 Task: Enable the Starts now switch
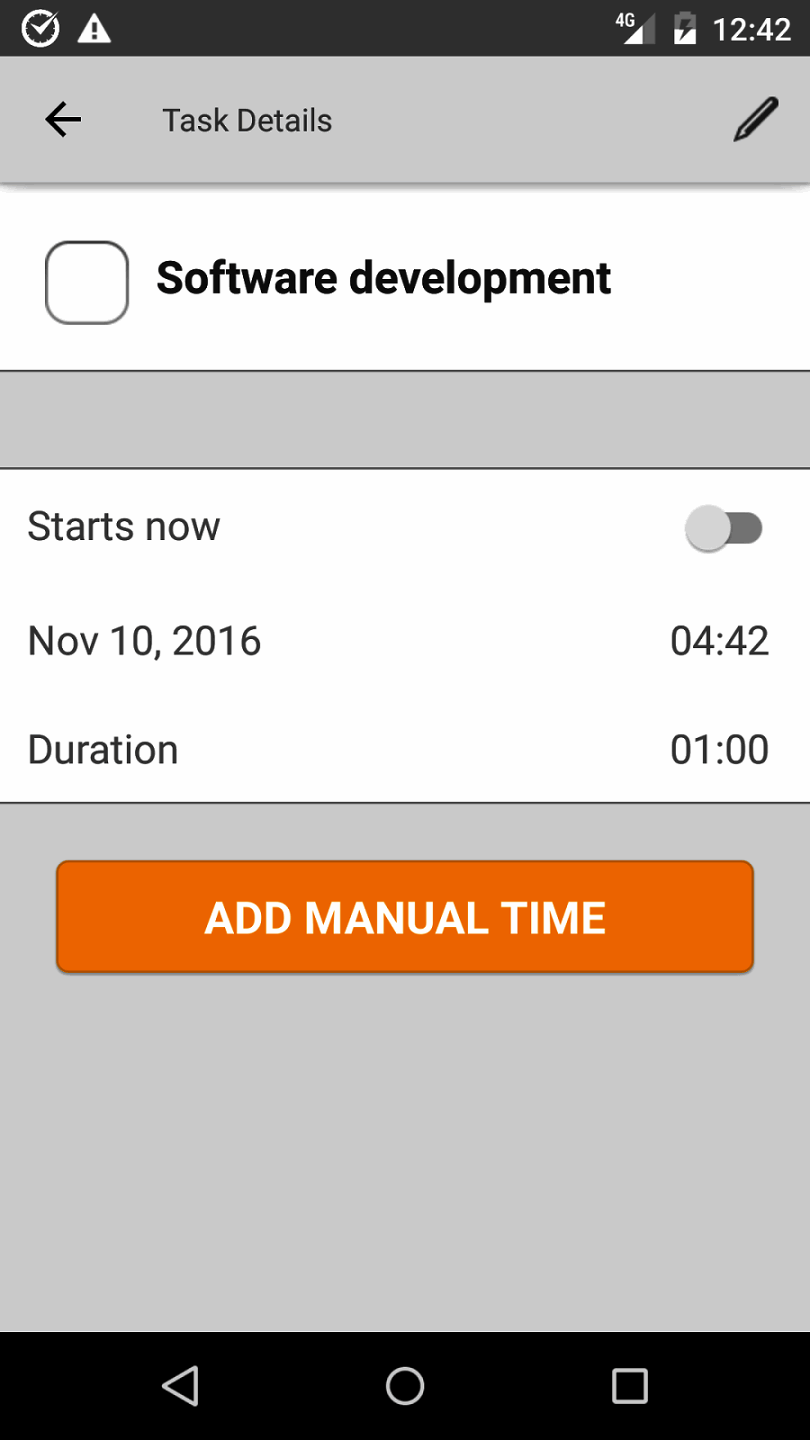725,528
